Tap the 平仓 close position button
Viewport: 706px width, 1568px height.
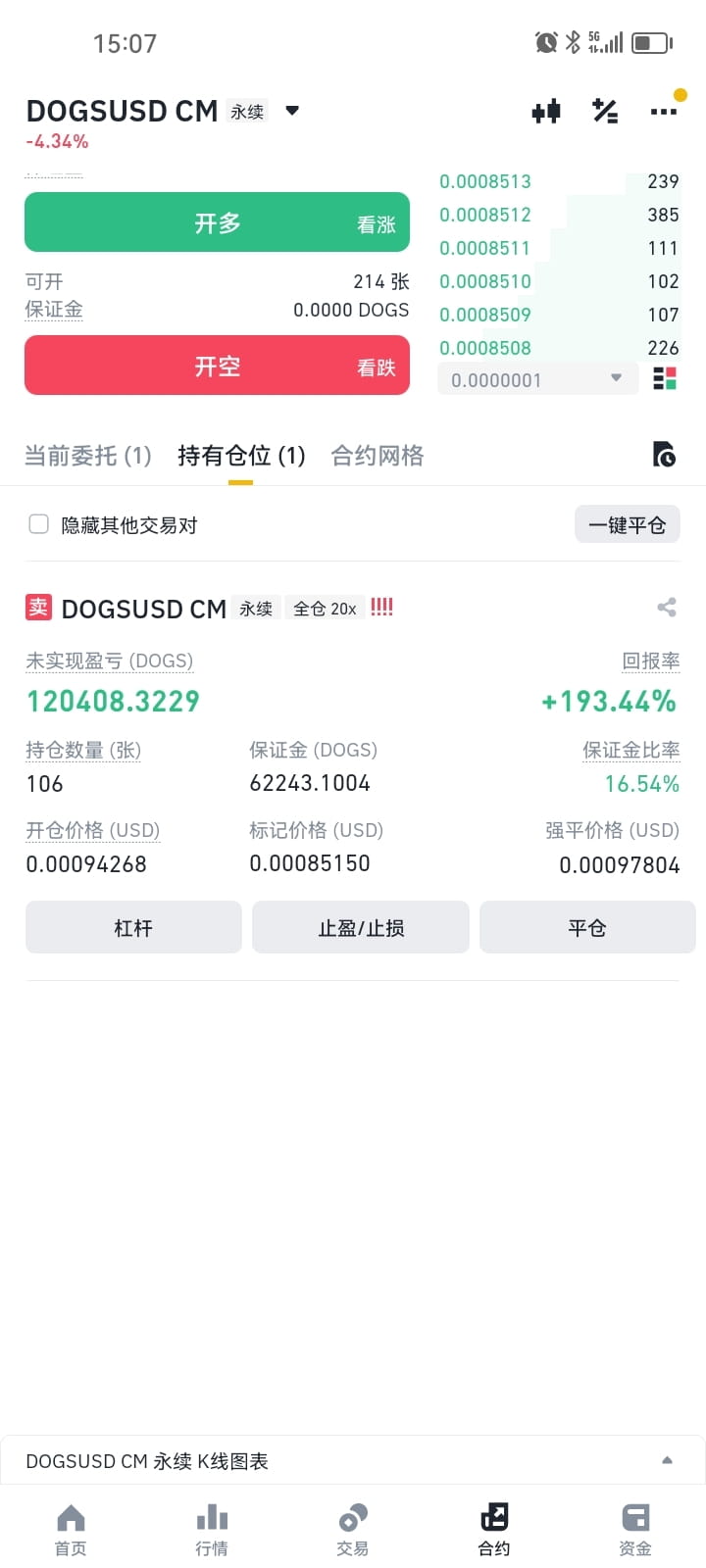point(587,927)
